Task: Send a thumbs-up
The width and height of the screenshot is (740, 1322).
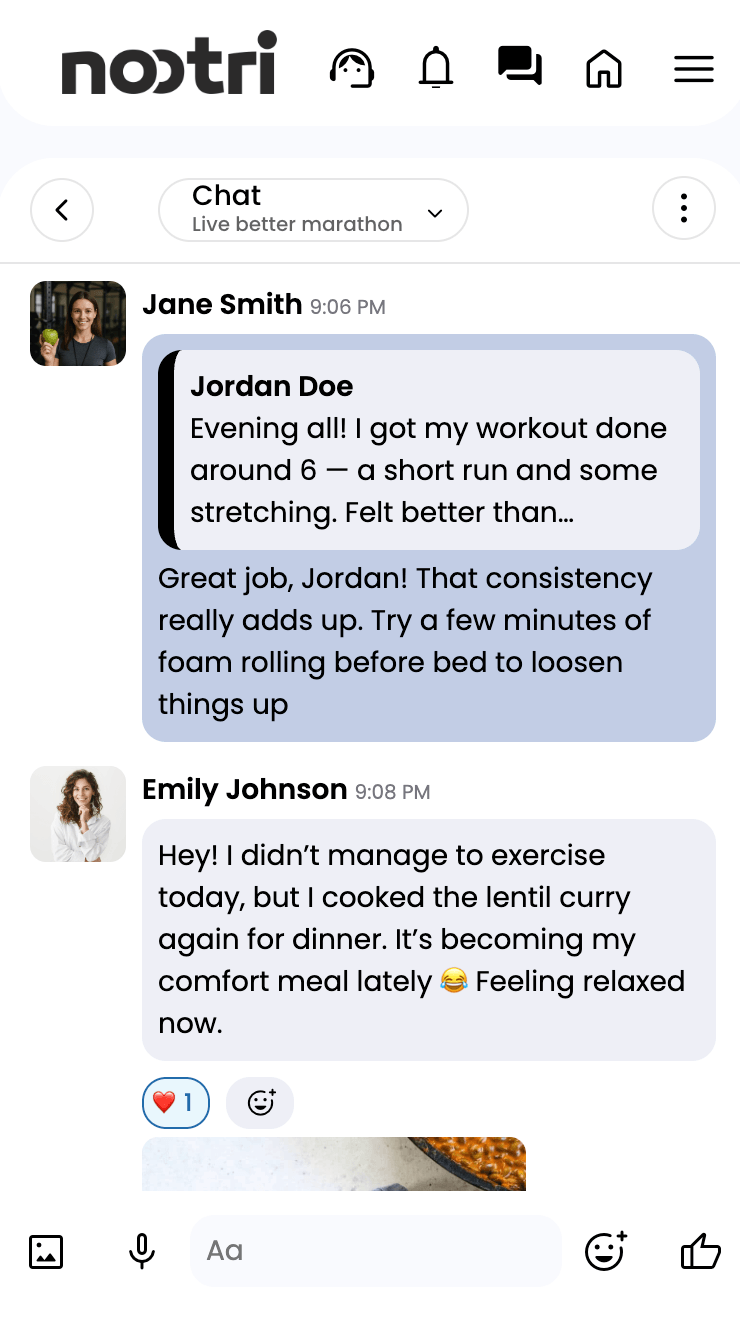Action: tap(700, 1251)
